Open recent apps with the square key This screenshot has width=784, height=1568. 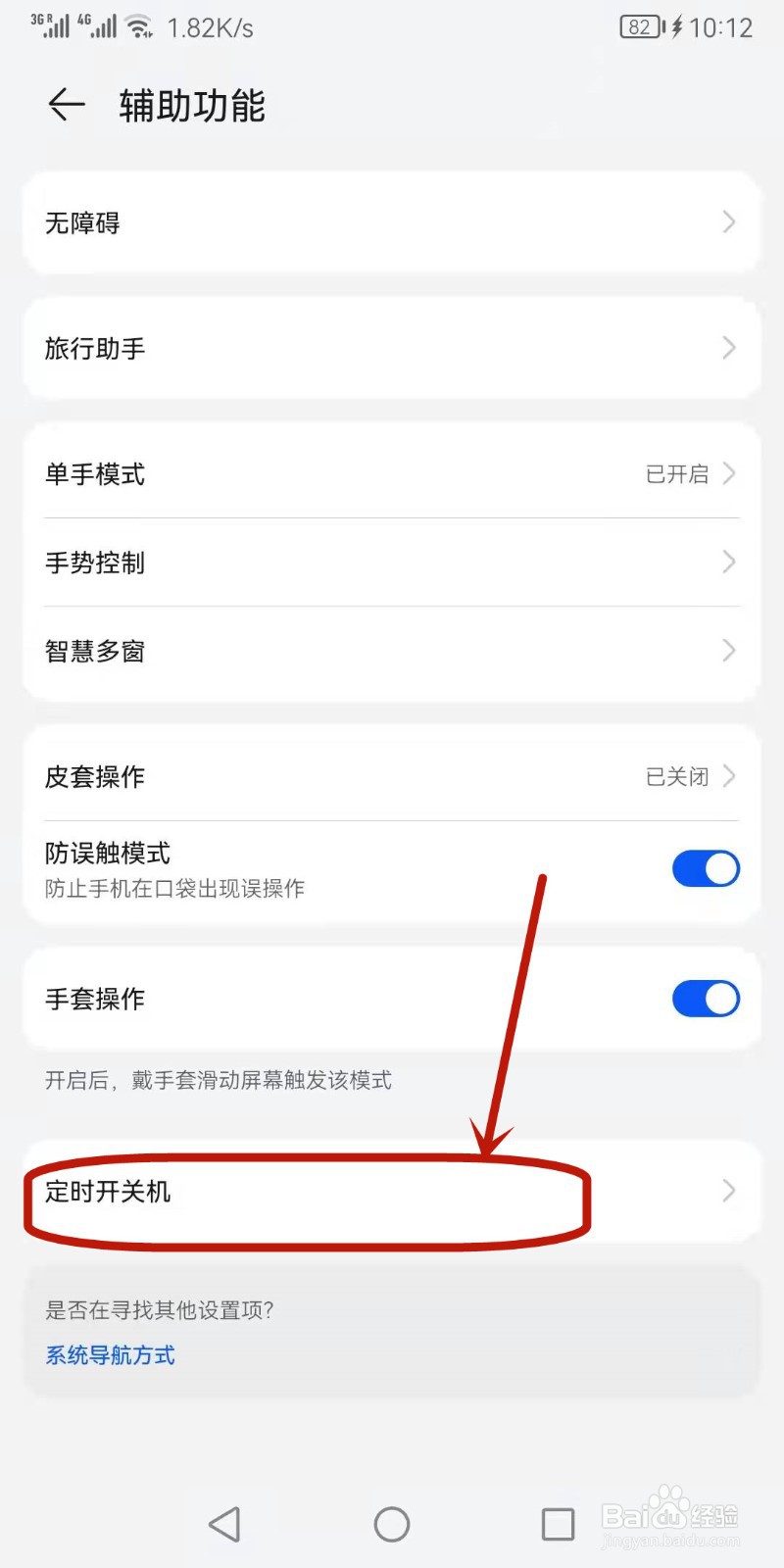tap(557, 1524)
